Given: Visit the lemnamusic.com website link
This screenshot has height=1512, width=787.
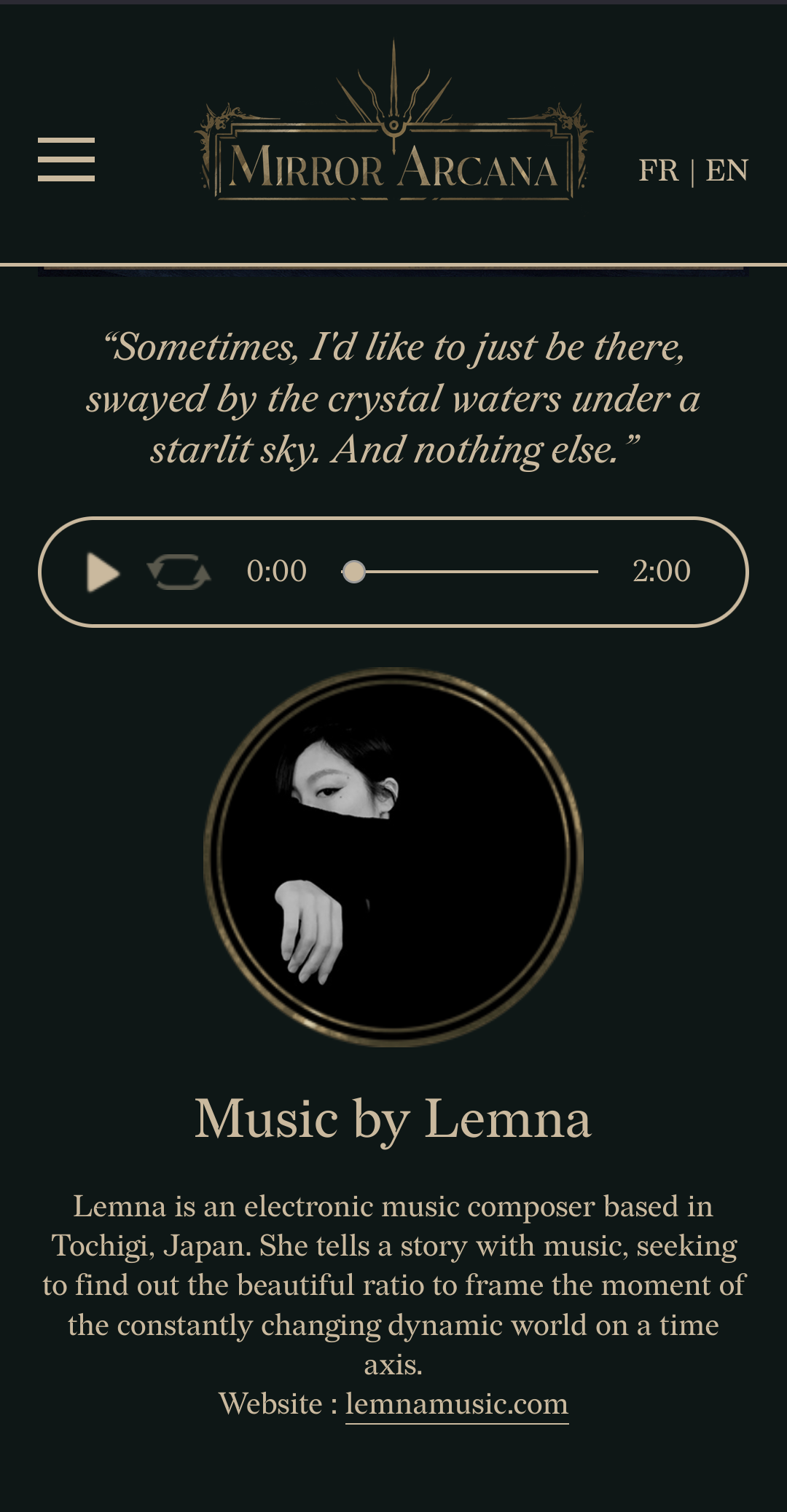Looking at the screenshot, I should pyautogui.click(x=457, y=1403).
